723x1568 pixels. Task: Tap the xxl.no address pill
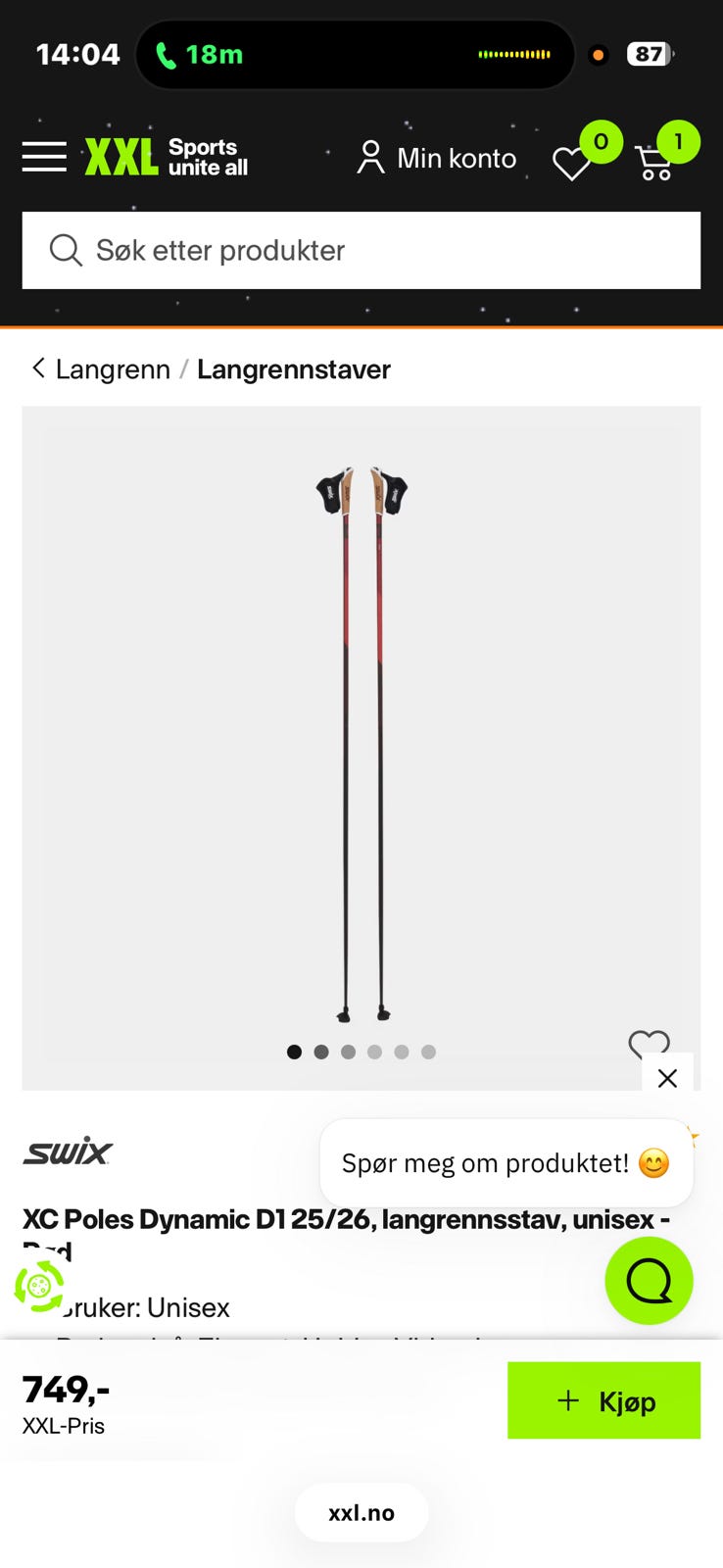(361, 1512)
